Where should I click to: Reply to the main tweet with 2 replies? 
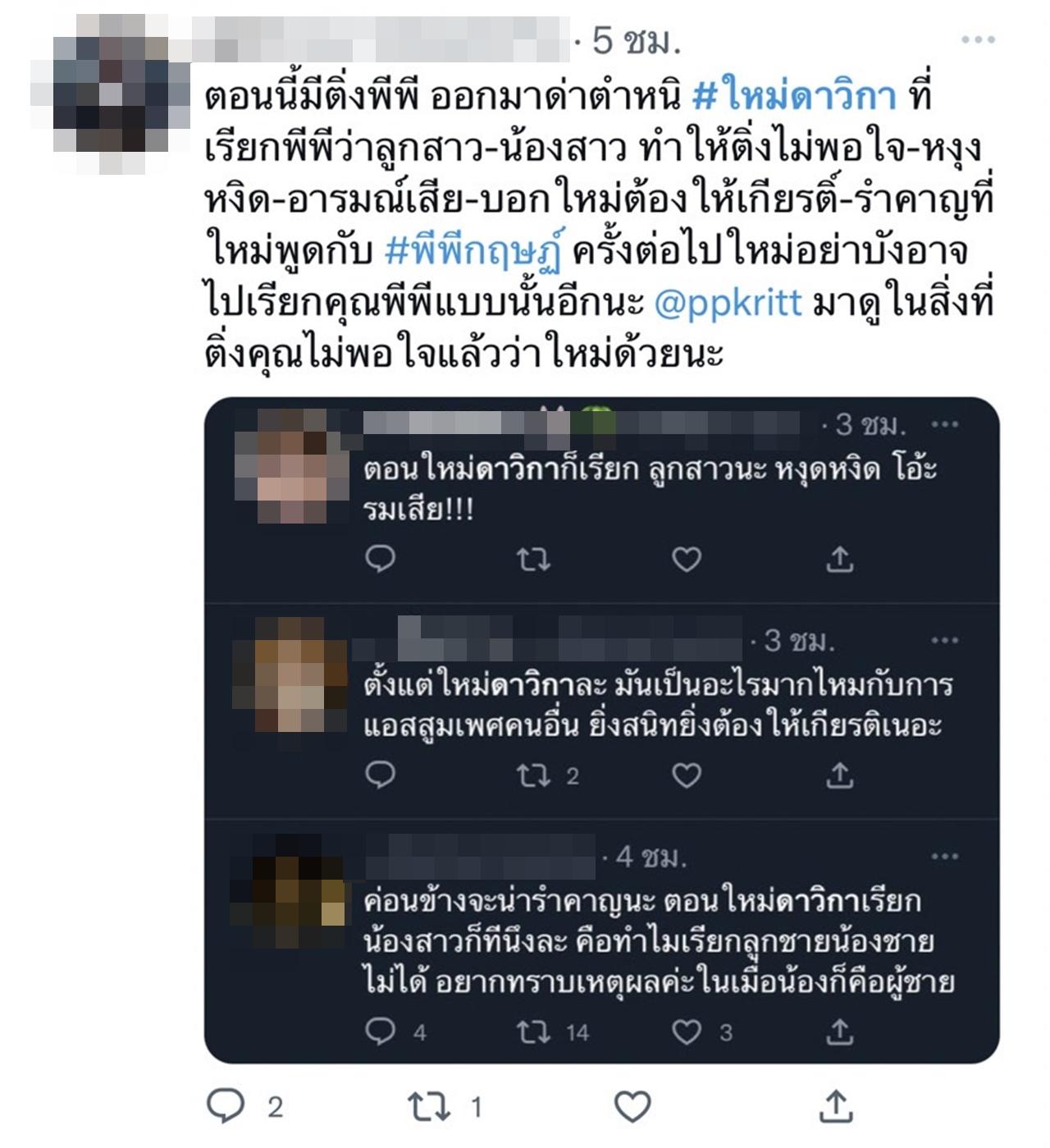pos(225,1105)
